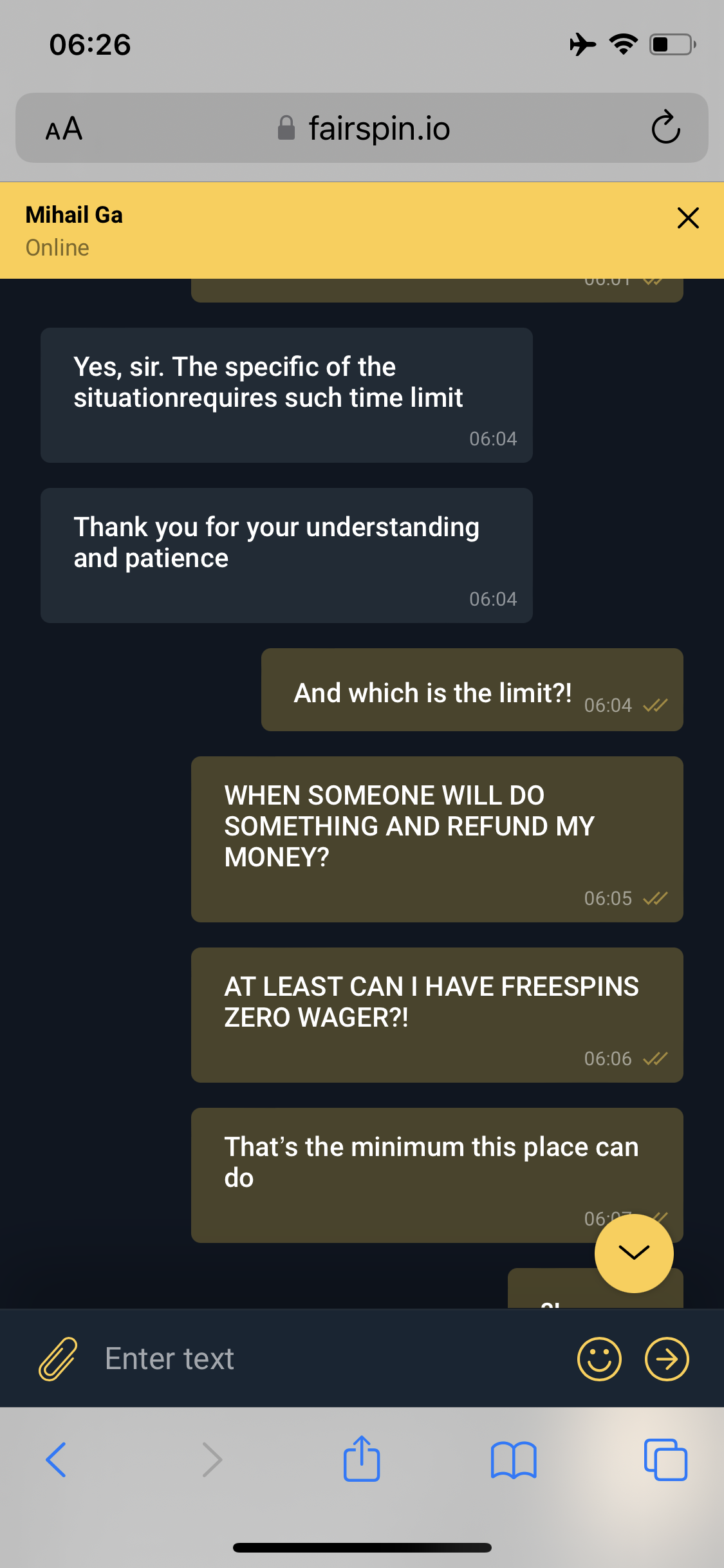Screen dimensions: 724x1568
Task: Open the Safari share sheet
Action: [x=362, y=1459]
